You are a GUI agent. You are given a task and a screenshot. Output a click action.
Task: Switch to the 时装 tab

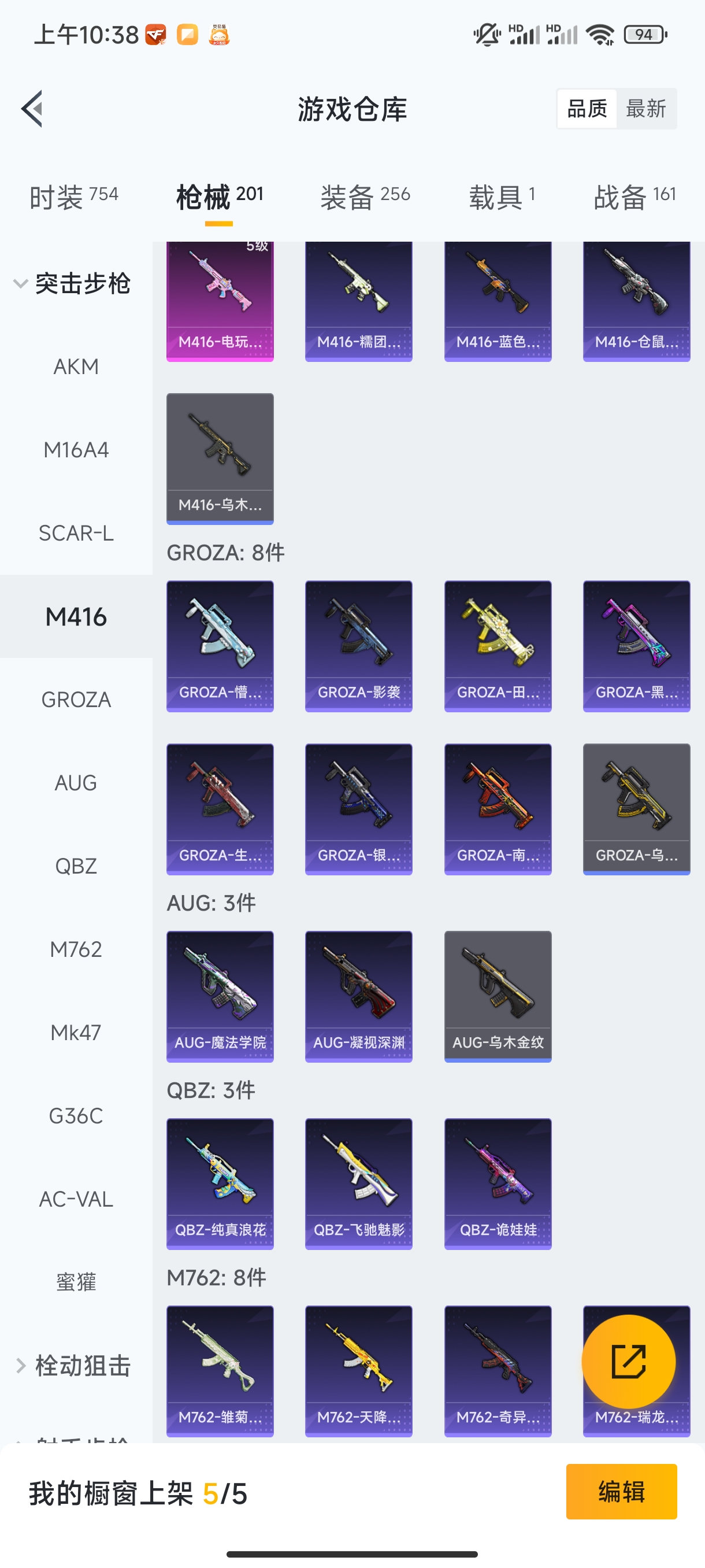[x=73, y=197]
